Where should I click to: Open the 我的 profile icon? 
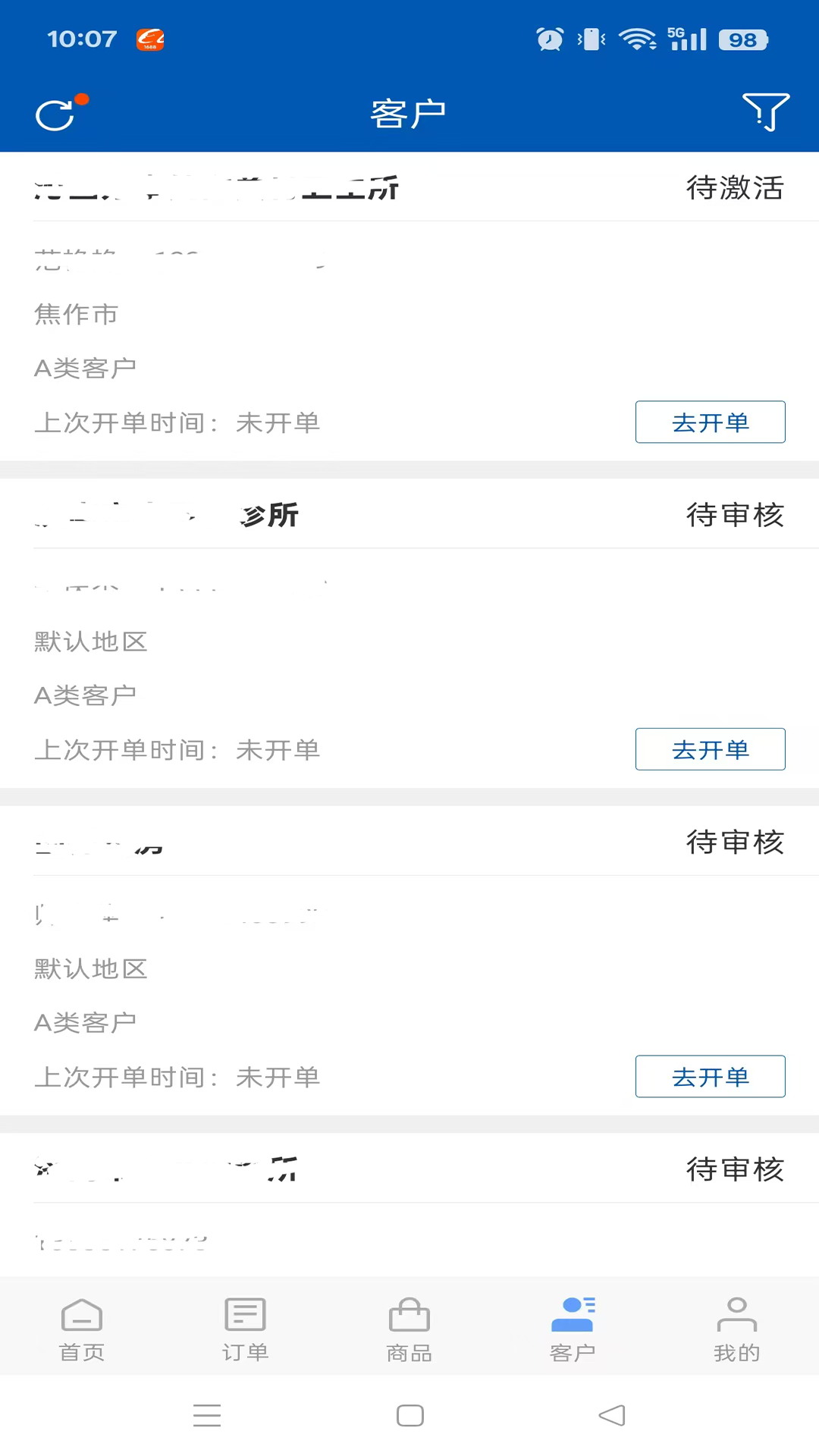coord(736,1327)
